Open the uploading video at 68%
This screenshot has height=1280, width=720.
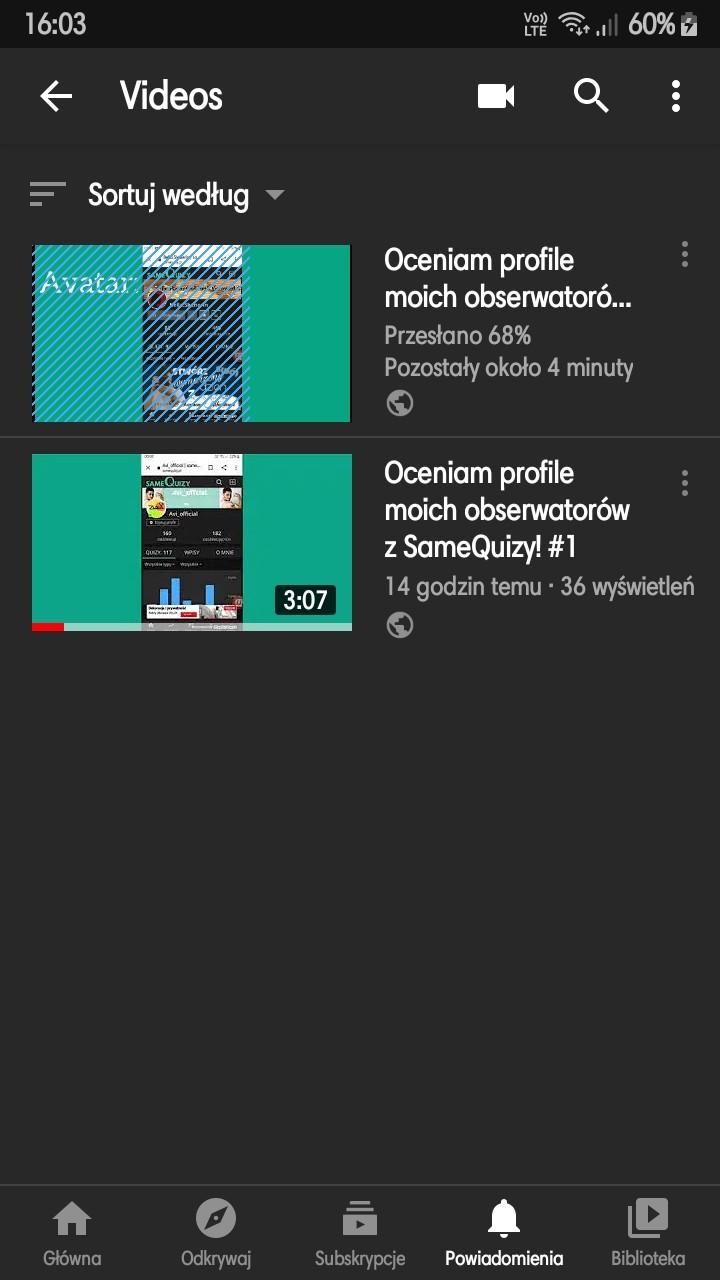pos(192,333)
